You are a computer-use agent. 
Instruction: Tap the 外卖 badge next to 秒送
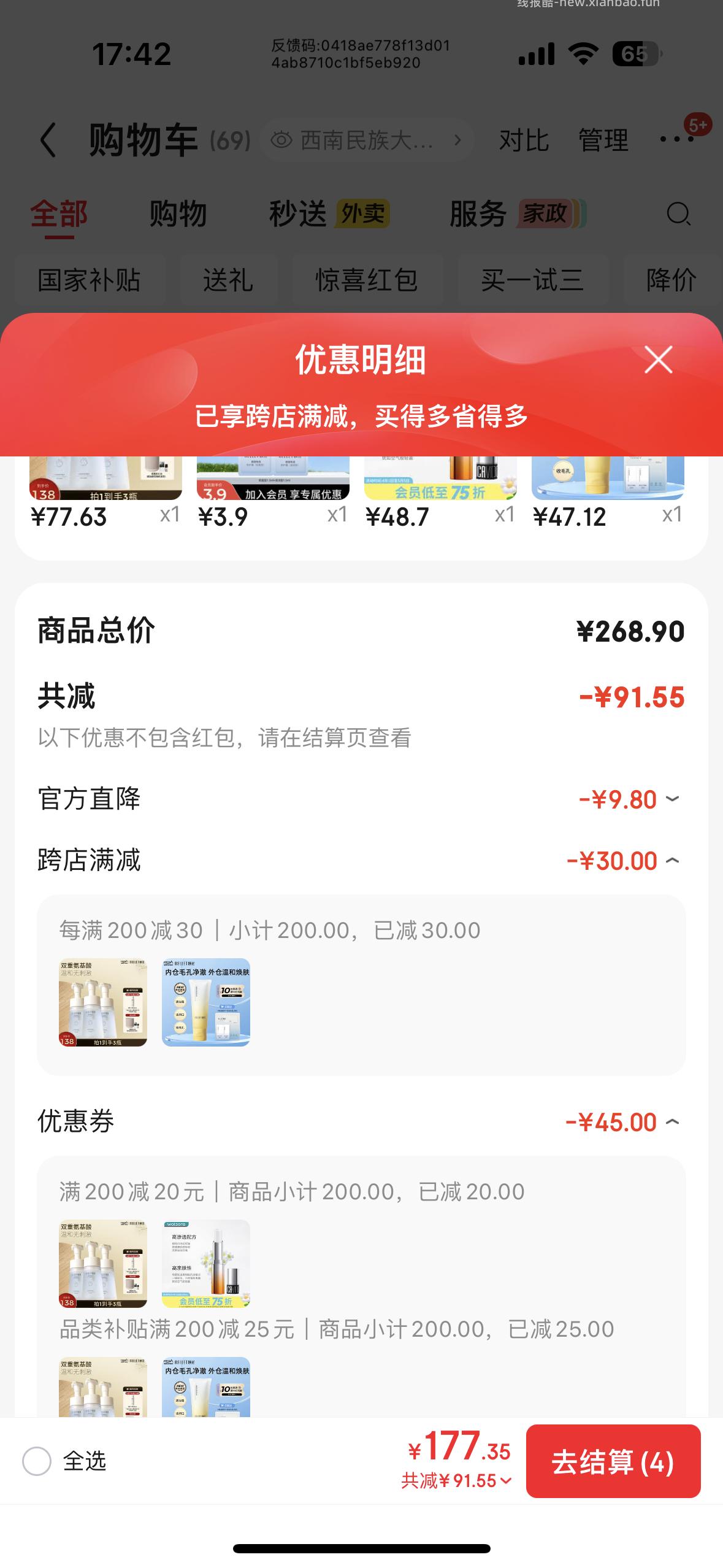pos(362,215)
